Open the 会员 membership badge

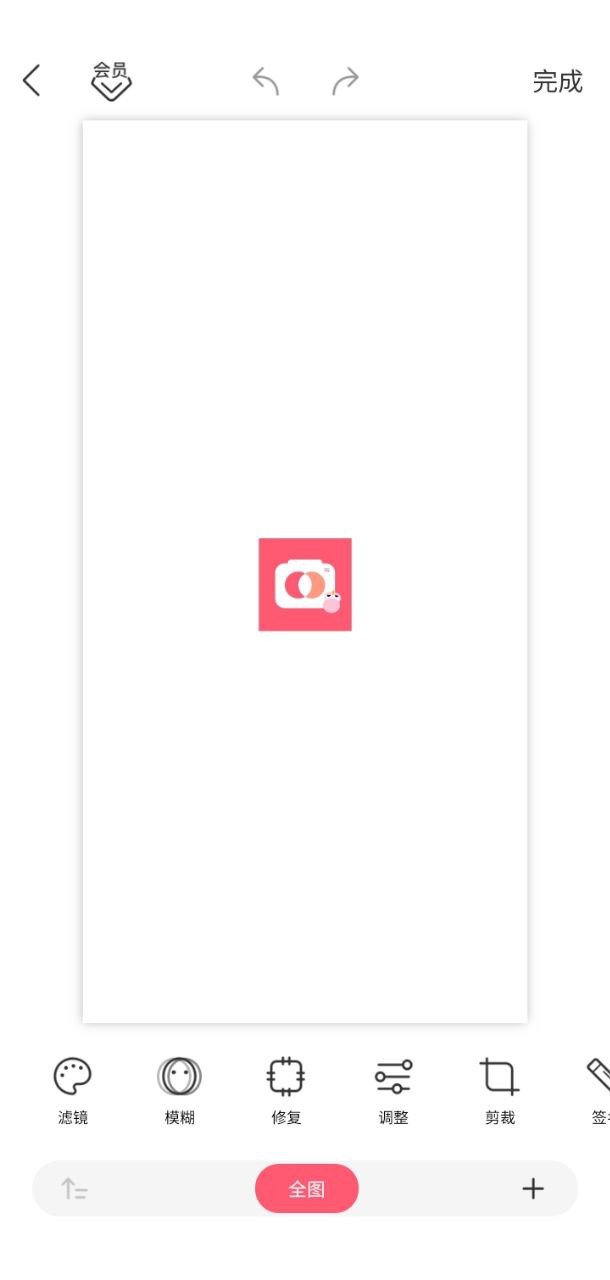(x=111, y=81)
